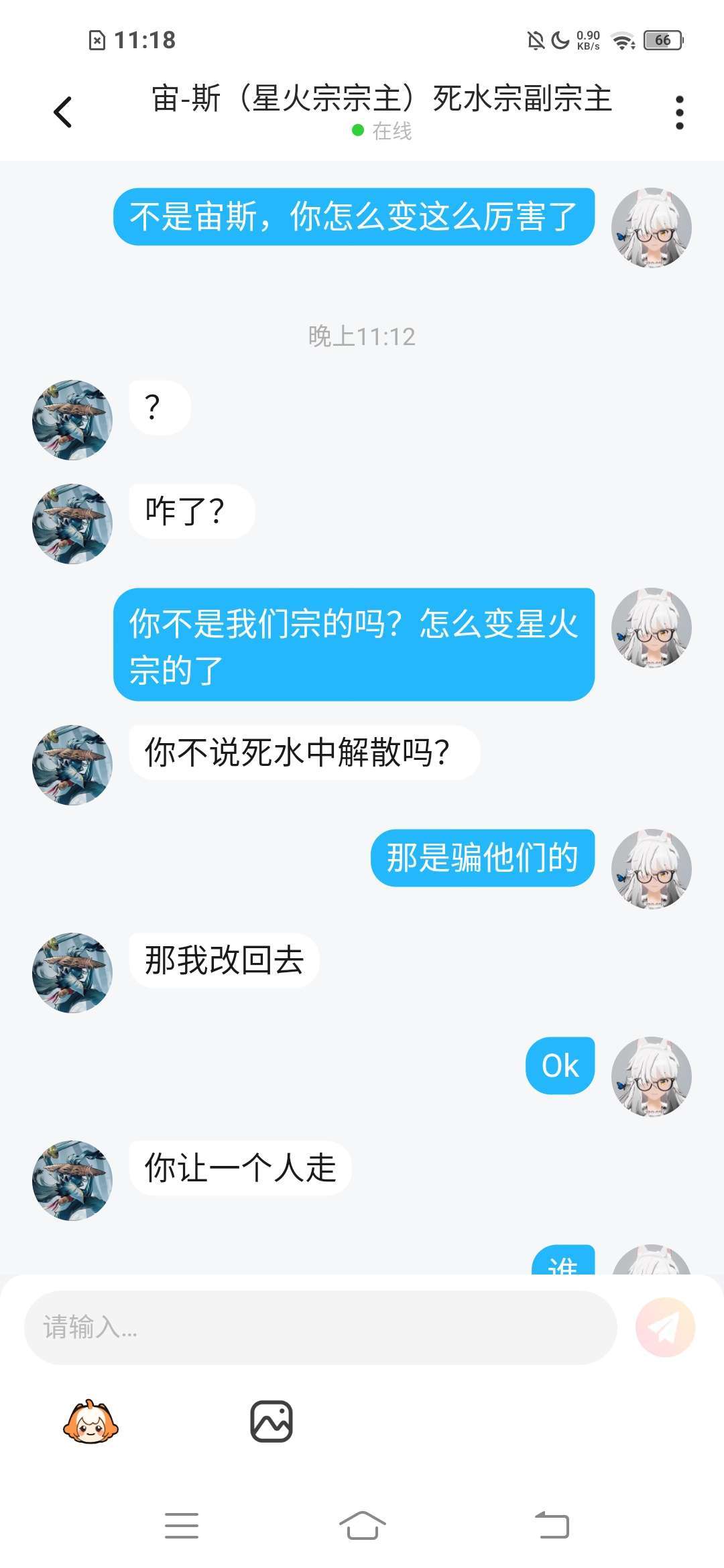Open system recent apps menu
This screenshot has height=1568, width=724.
tap(182, 1526)
